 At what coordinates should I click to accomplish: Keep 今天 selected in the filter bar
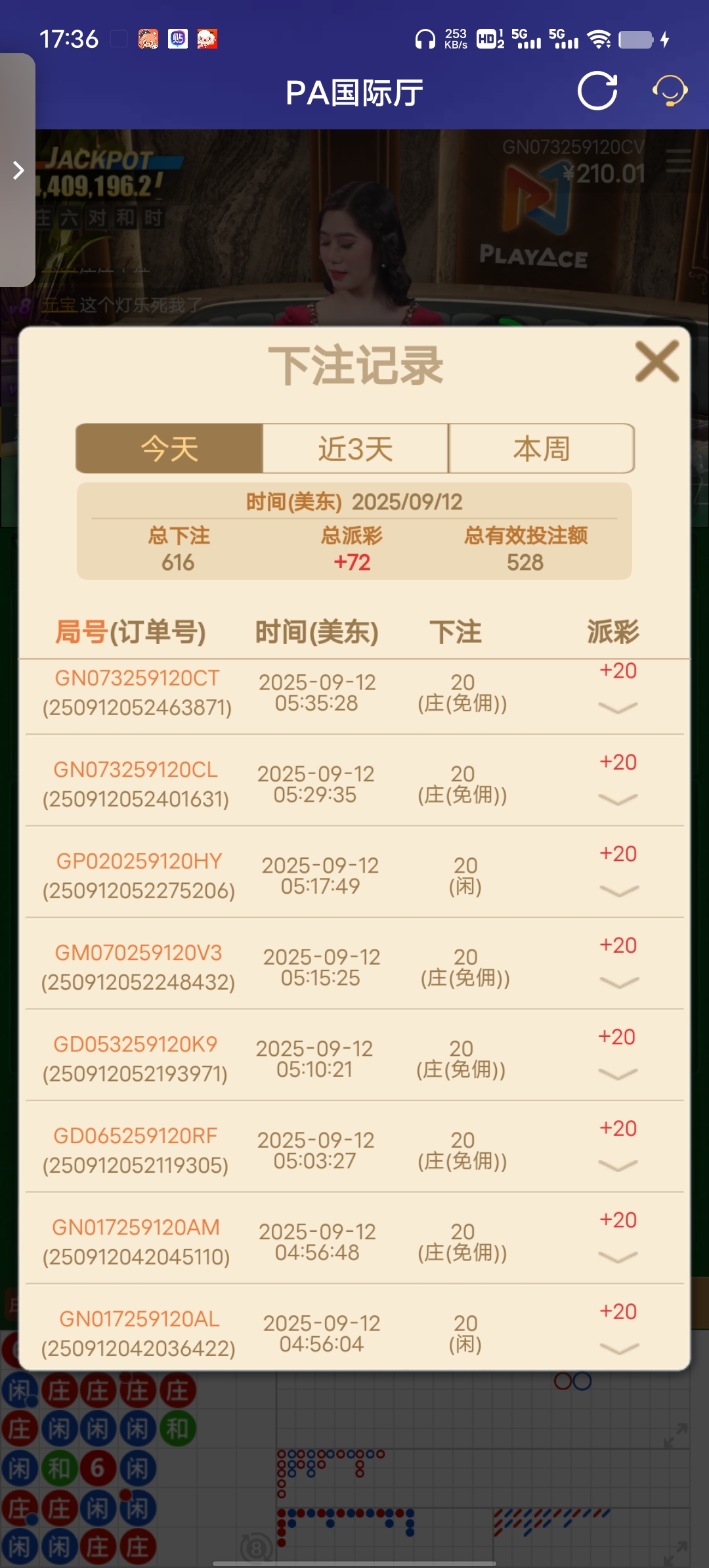[x=169, y=448]
